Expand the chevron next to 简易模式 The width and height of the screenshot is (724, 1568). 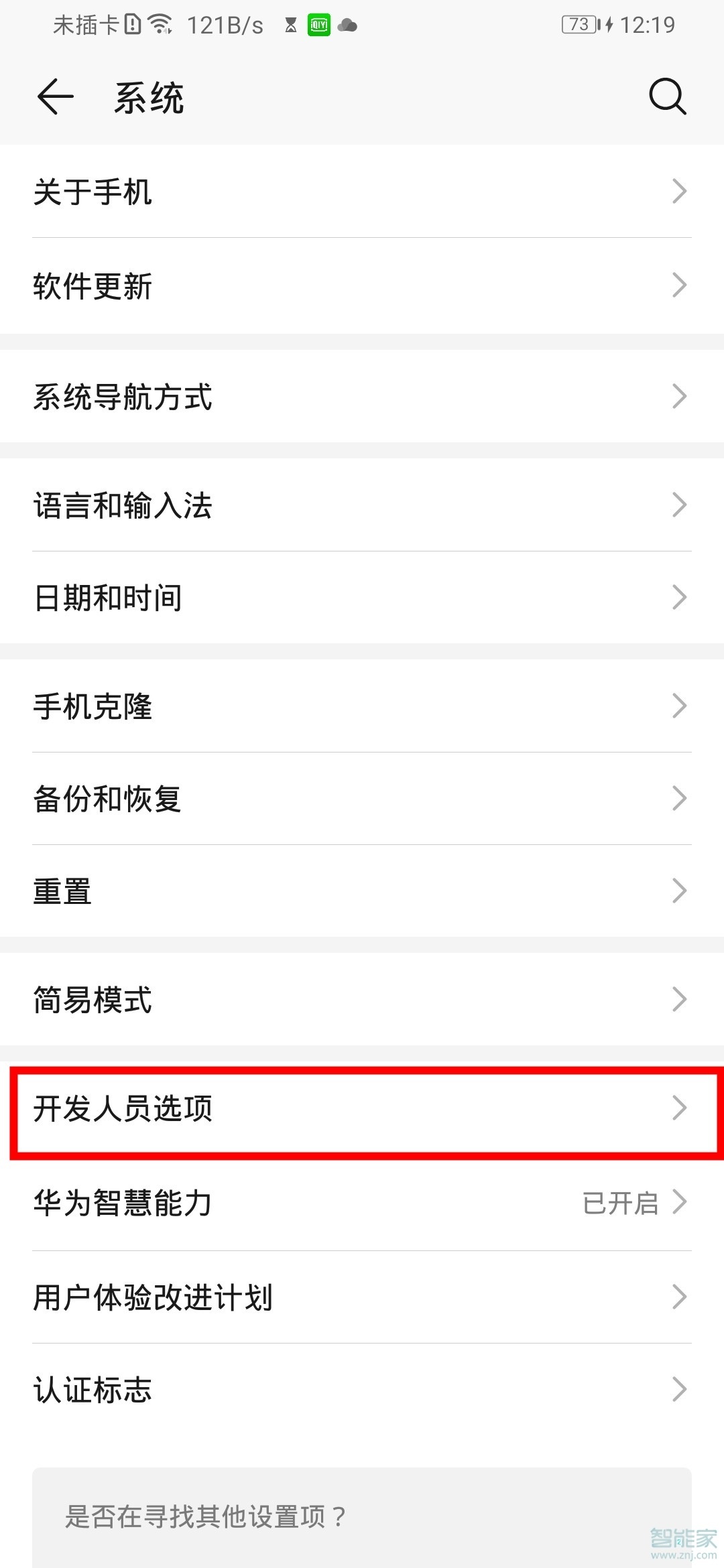coord(679,1000)
